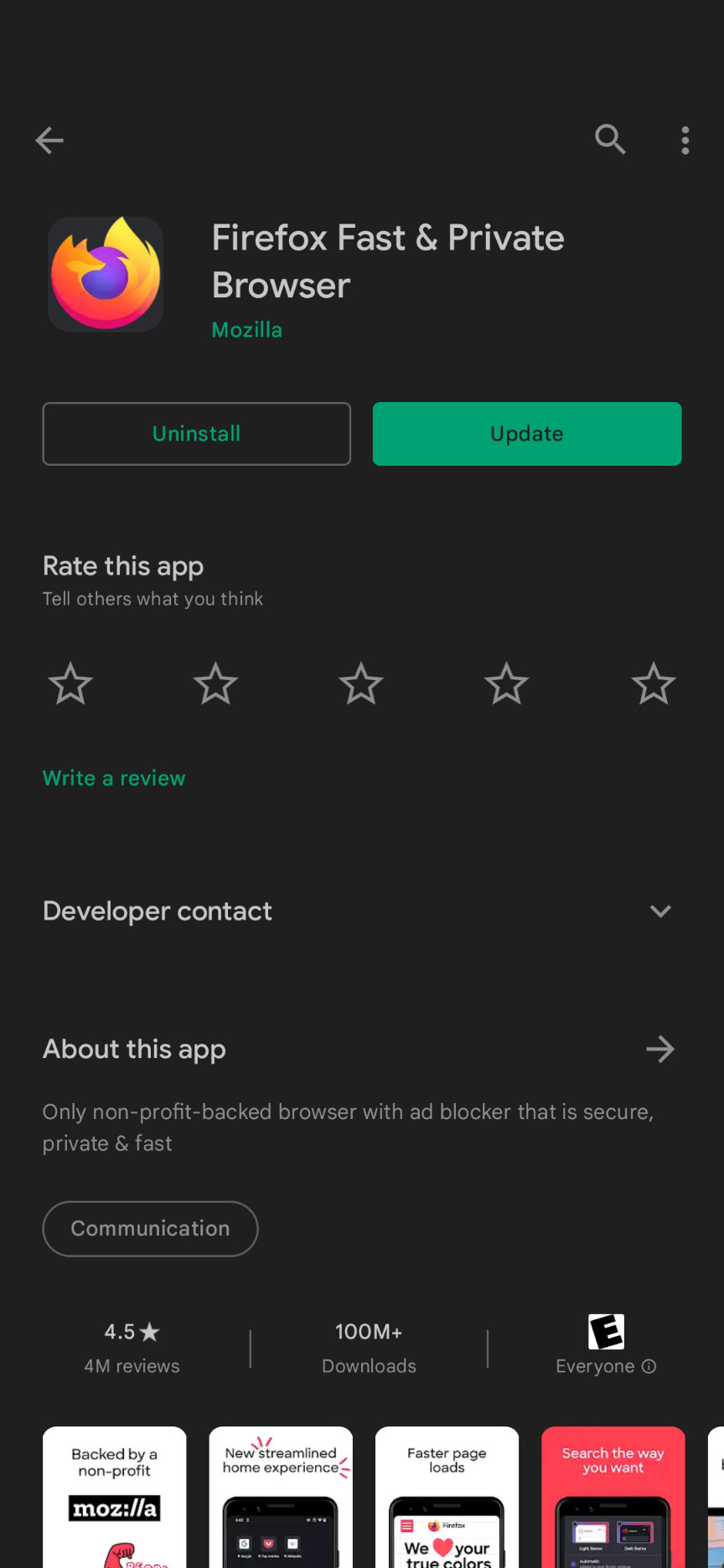Open the Search the way you want screenshot
This screenshot has height=1568, width=724.
click(x=613, y=1497)
